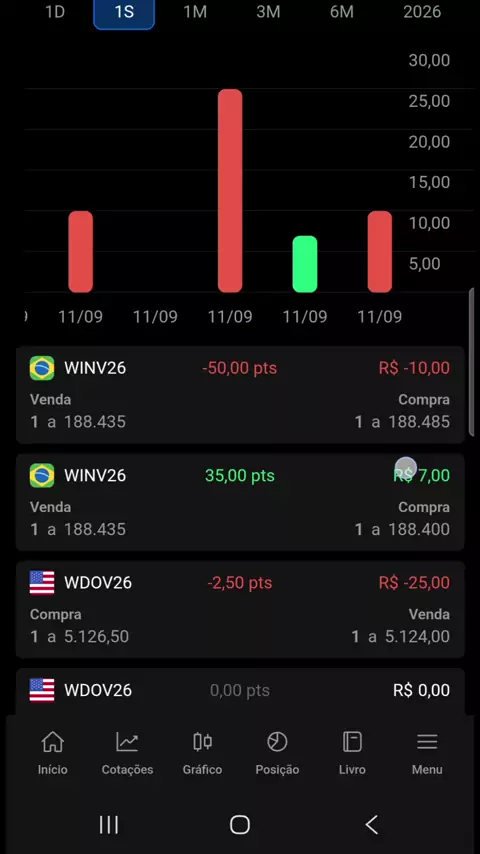
Task: Select the 2026 period tab
Action: (422, 12)
